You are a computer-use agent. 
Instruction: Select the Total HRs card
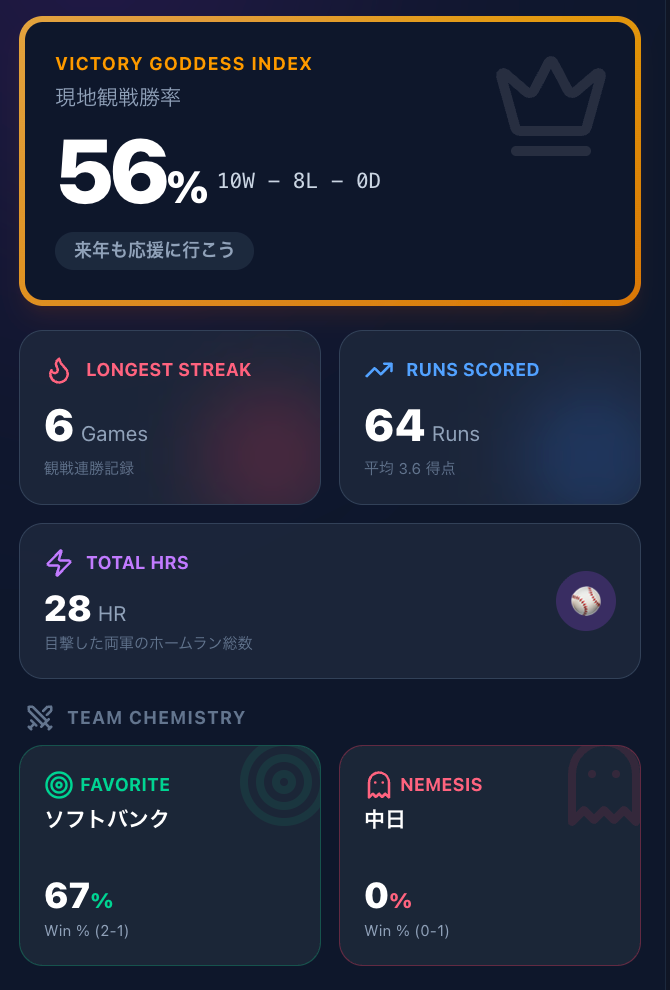(330, 601)
